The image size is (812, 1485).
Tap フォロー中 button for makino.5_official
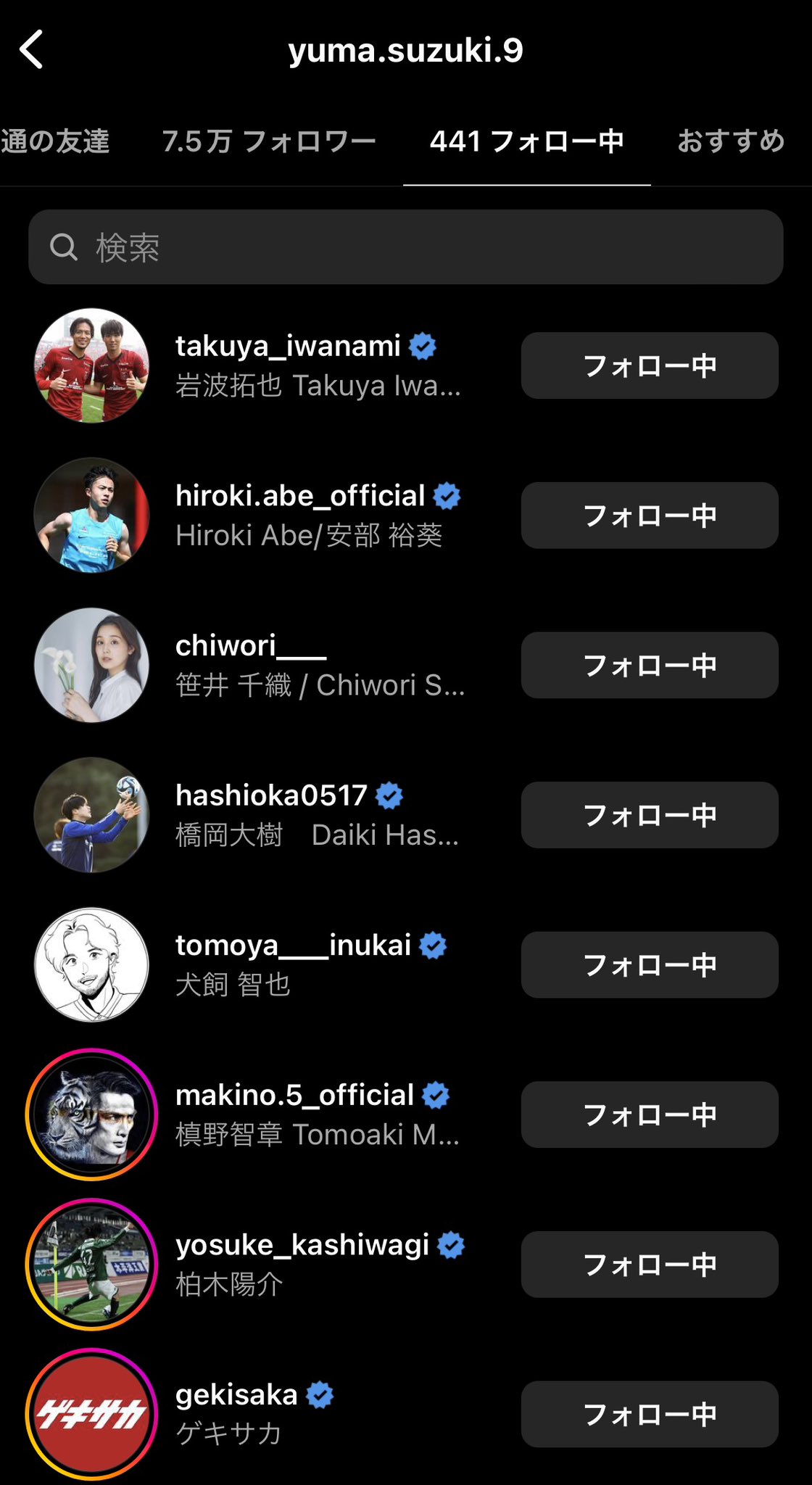tap(650, 1114)
